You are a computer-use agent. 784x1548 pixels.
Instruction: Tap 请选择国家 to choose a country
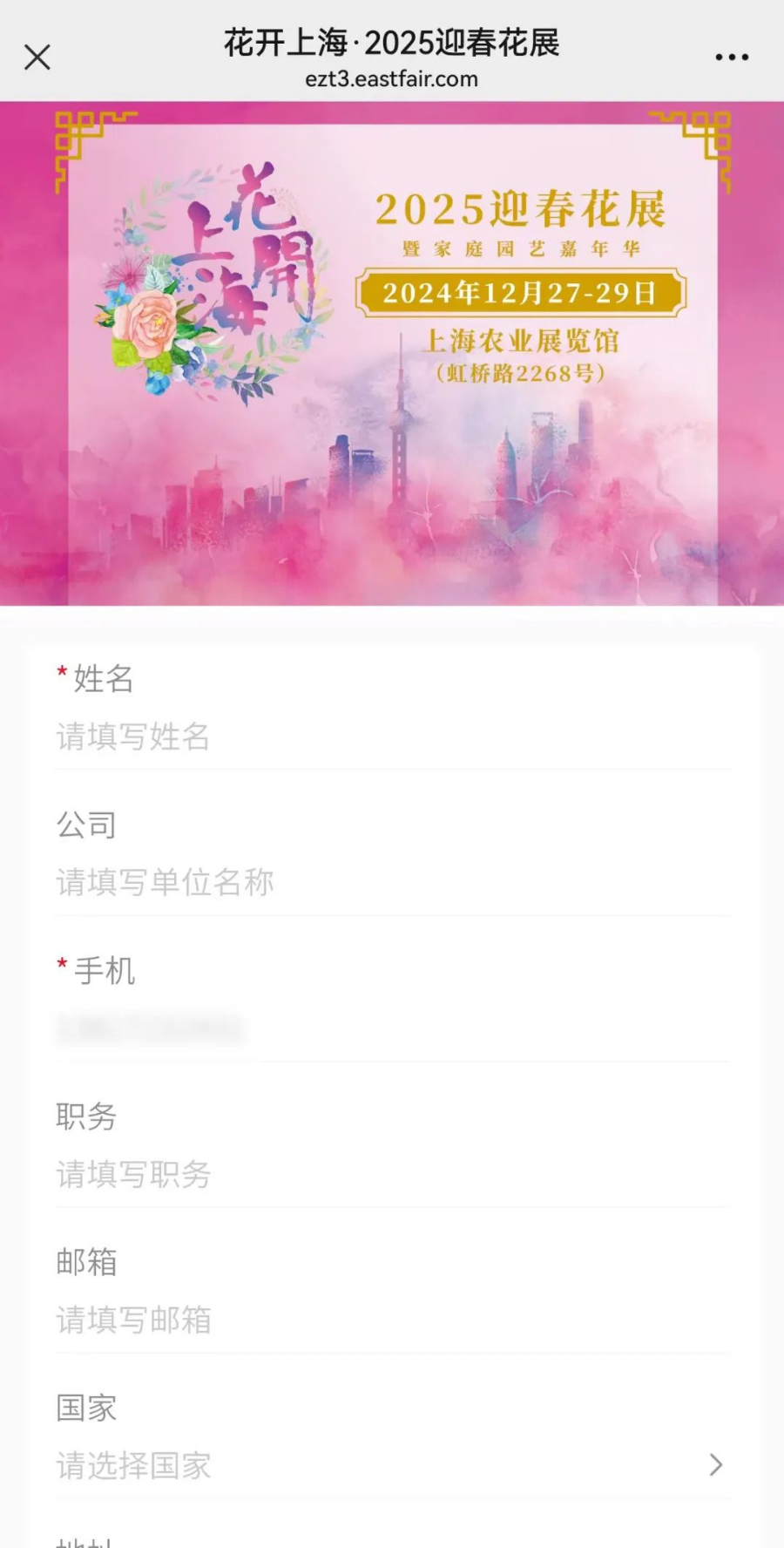pos(133,1467)
